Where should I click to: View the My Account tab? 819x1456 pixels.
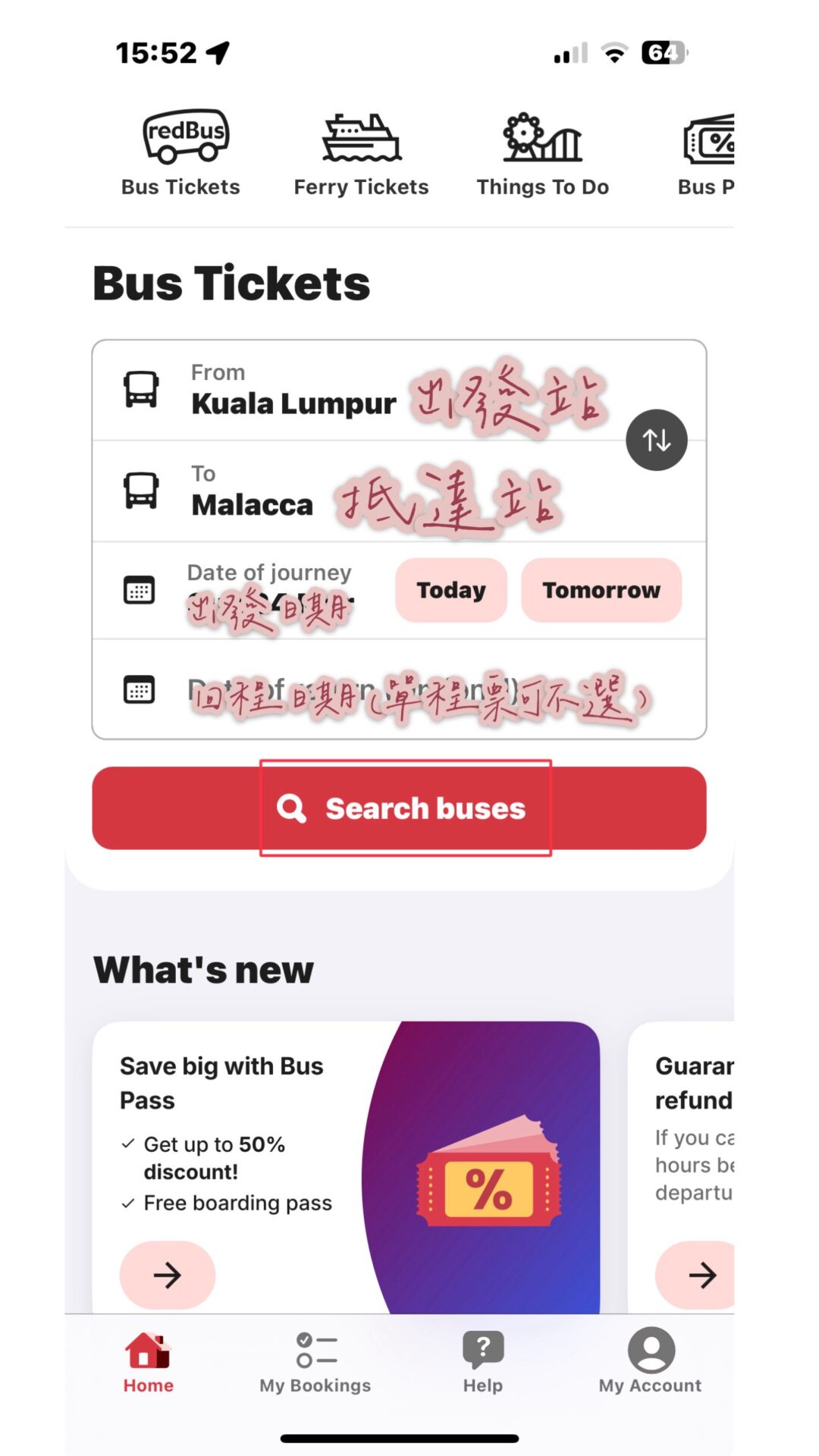pyautogui.click(x=650, y=1363)
